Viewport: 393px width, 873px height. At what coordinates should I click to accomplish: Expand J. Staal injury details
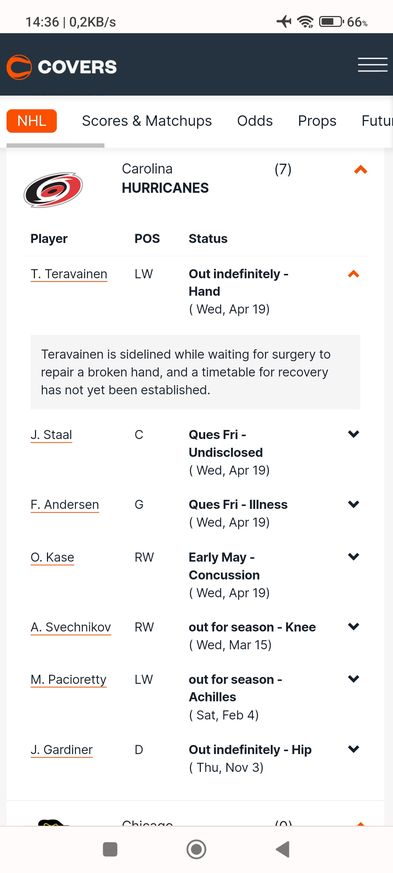click(353, 434)
